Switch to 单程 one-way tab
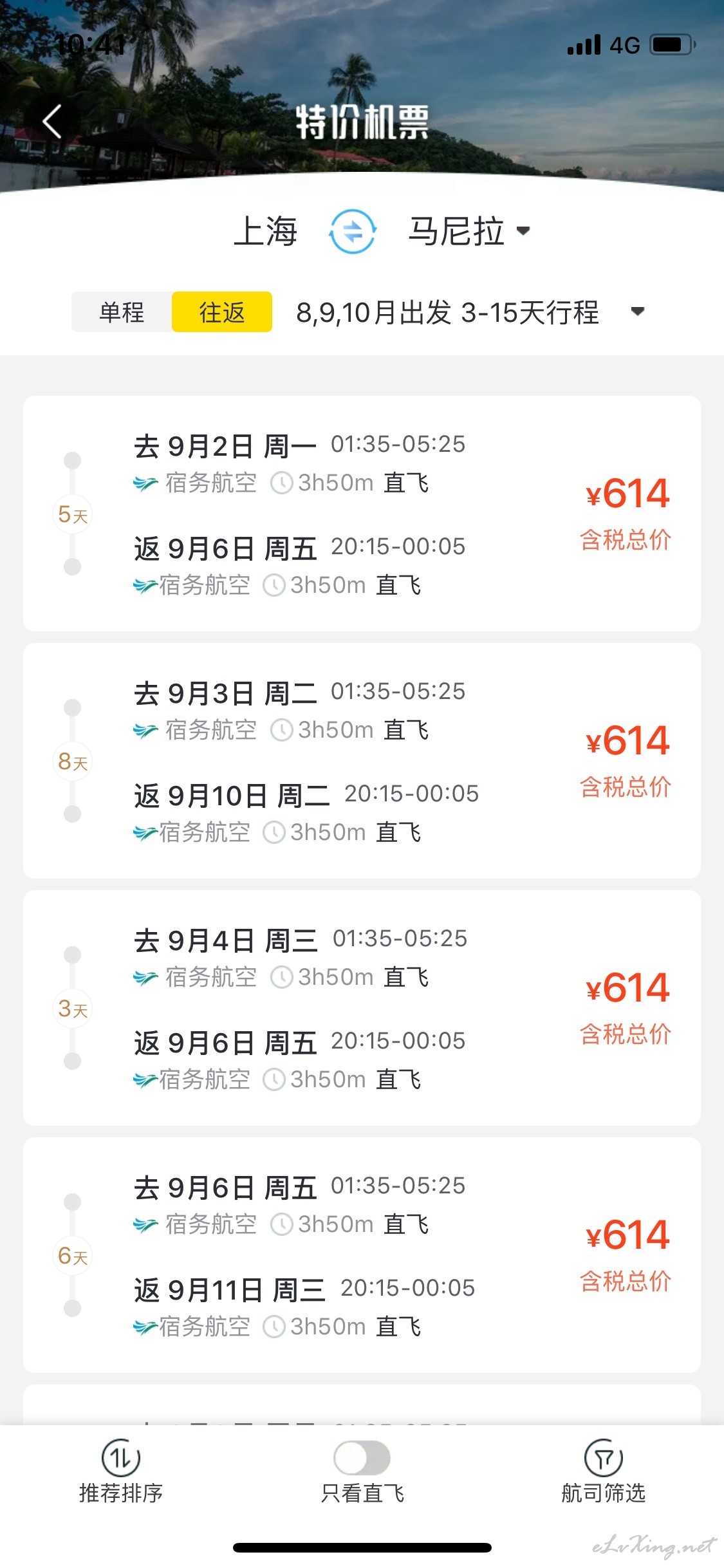 click(122, 312)
